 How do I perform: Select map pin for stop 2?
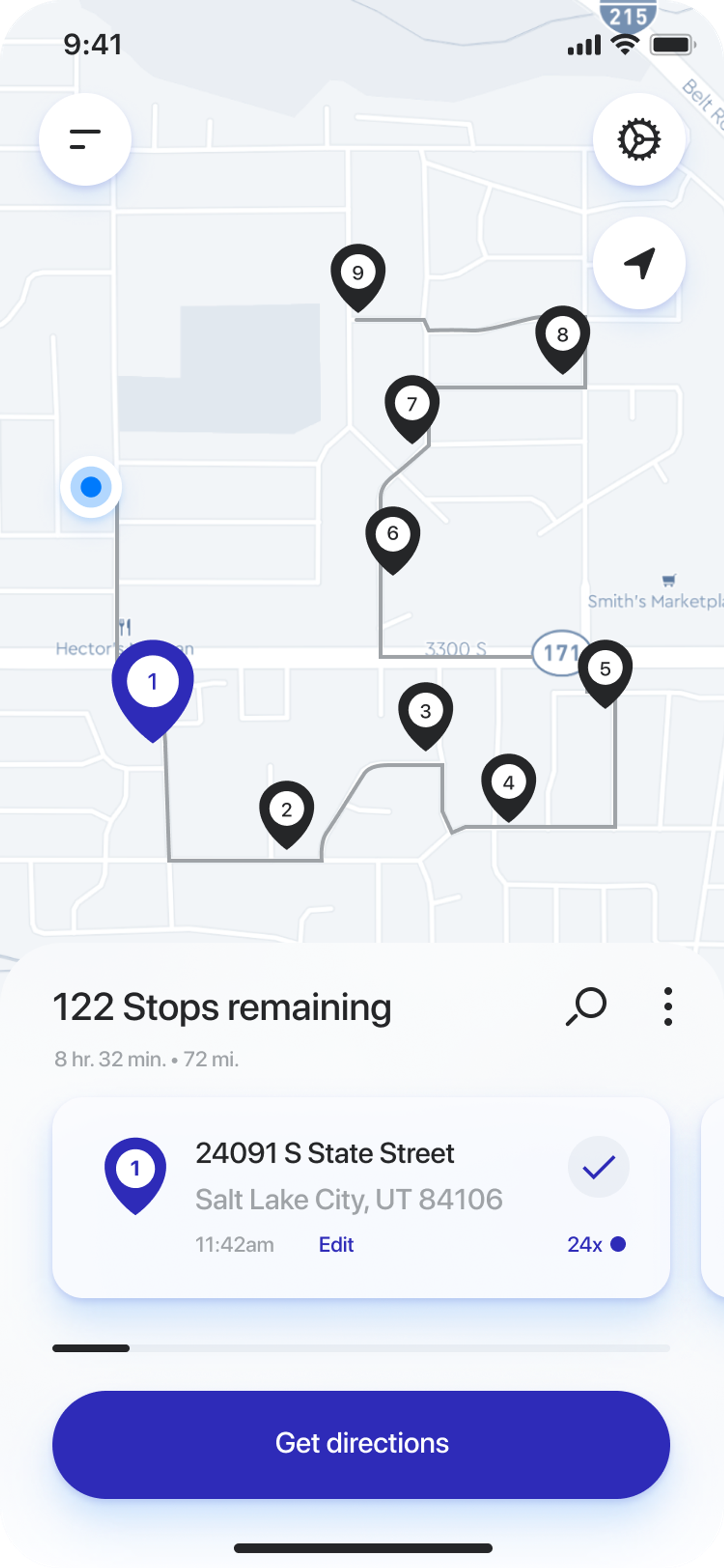286,811
